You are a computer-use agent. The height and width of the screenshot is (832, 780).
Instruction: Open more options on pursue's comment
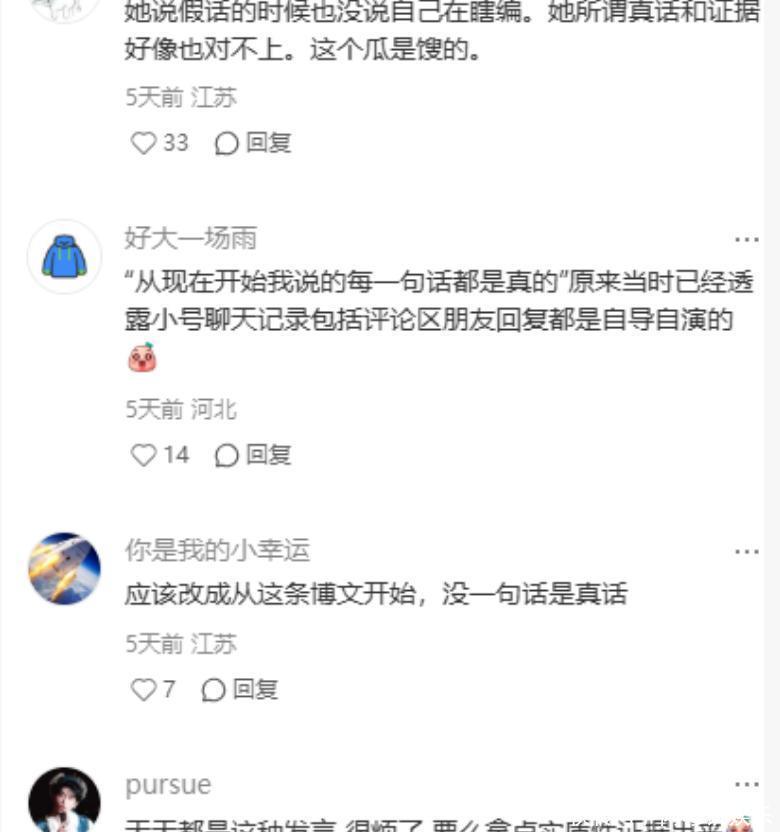coord(746,785)
